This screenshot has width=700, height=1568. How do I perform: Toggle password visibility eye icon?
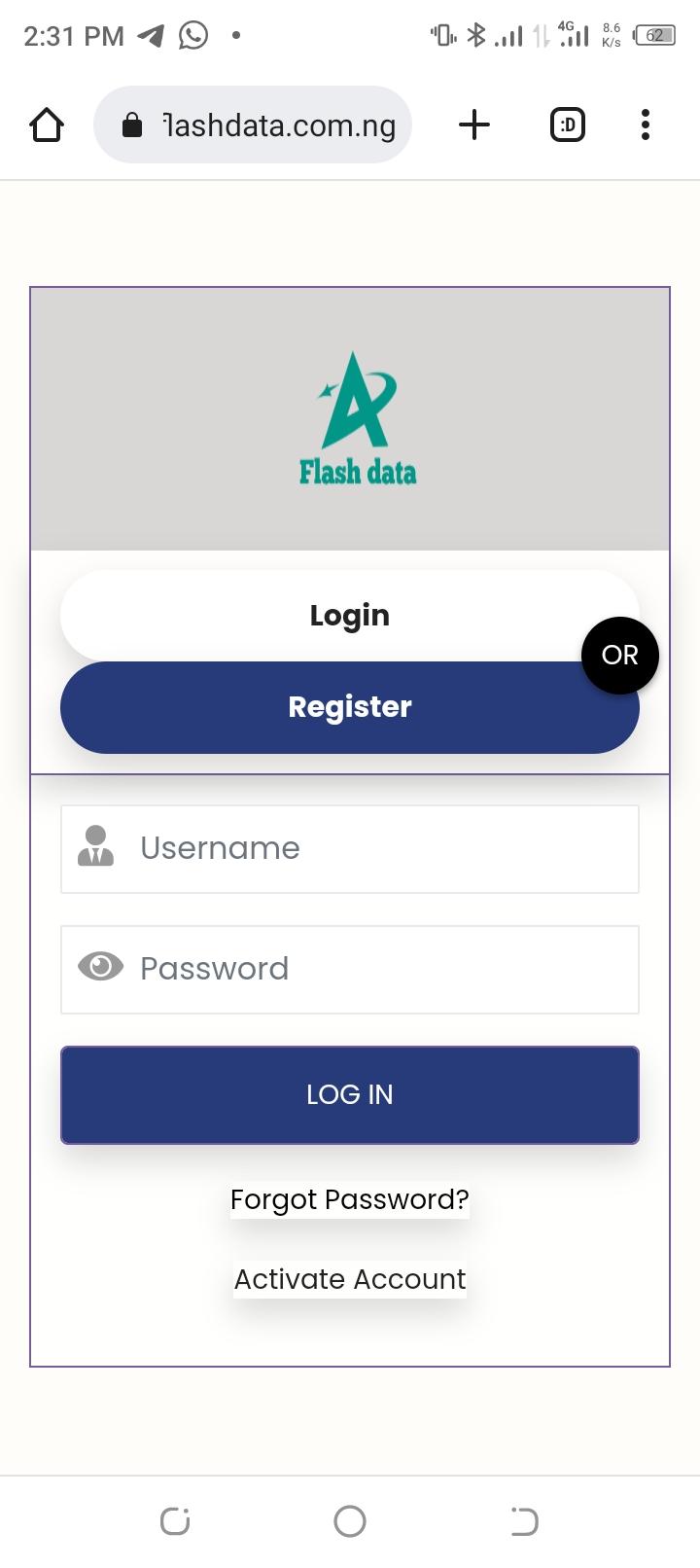(100, 967)
